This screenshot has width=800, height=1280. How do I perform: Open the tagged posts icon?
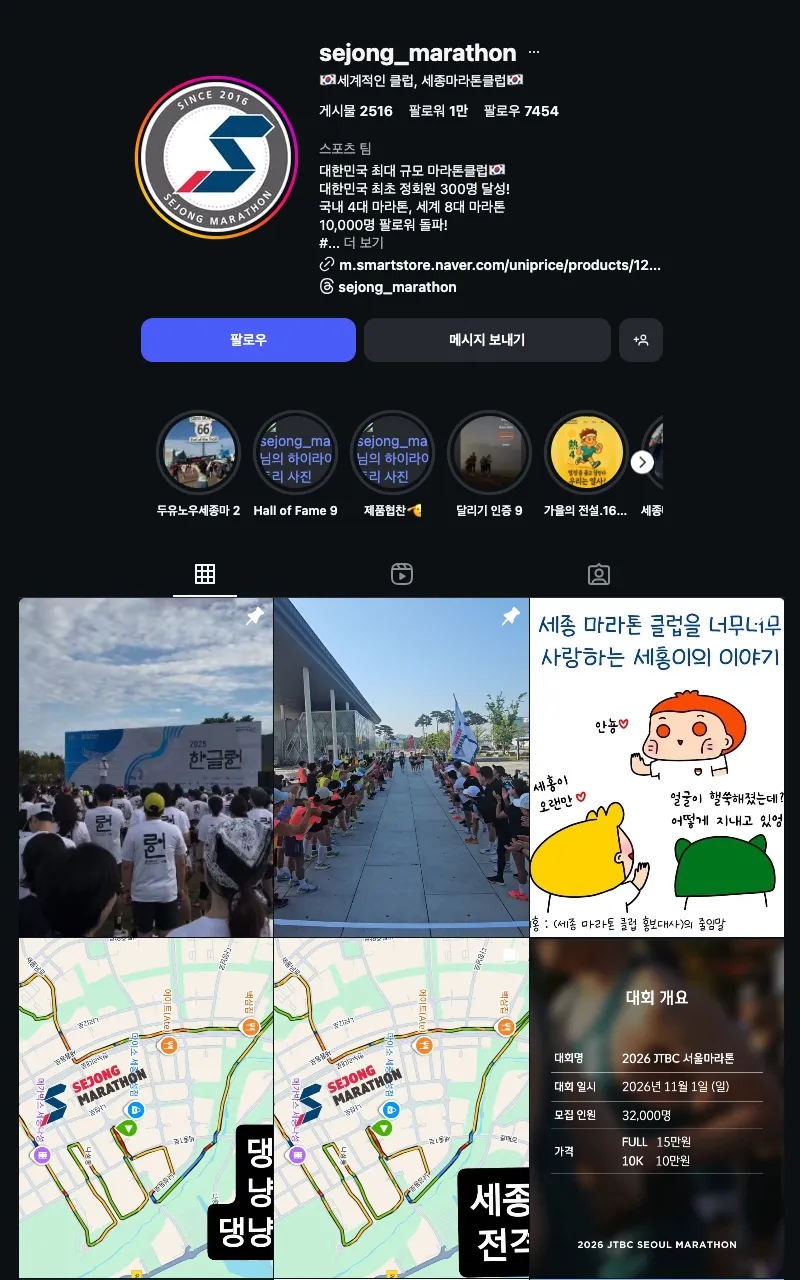coord(598,574)
